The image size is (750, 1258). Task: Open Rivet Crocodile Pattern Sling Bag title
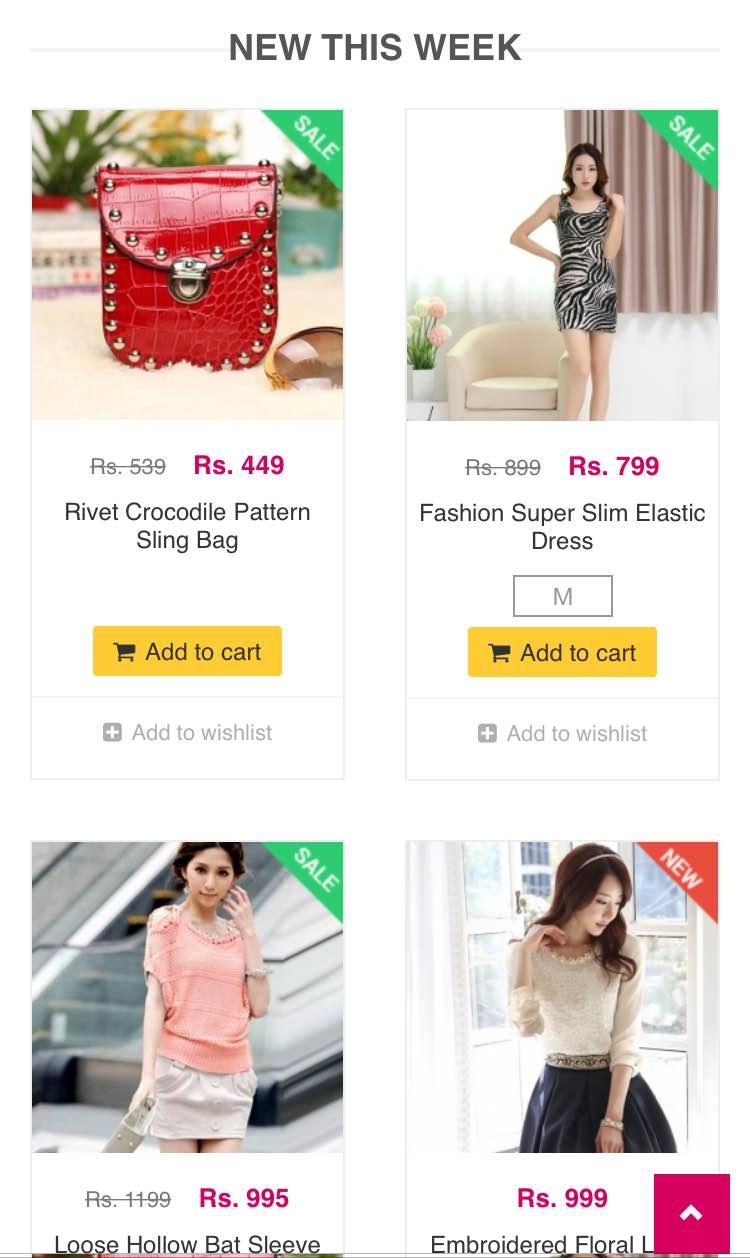[187, 526]
